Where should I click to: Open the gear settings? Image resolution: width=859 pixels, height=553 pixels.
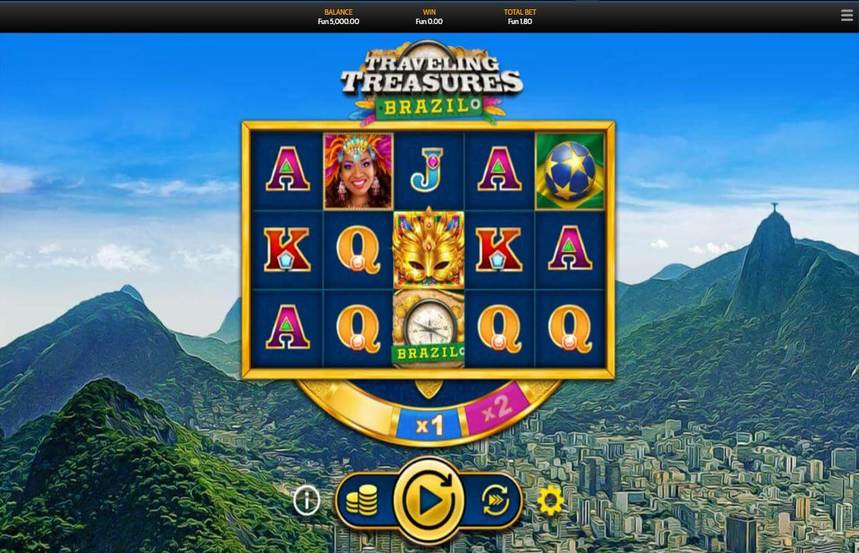coord(550,500)
